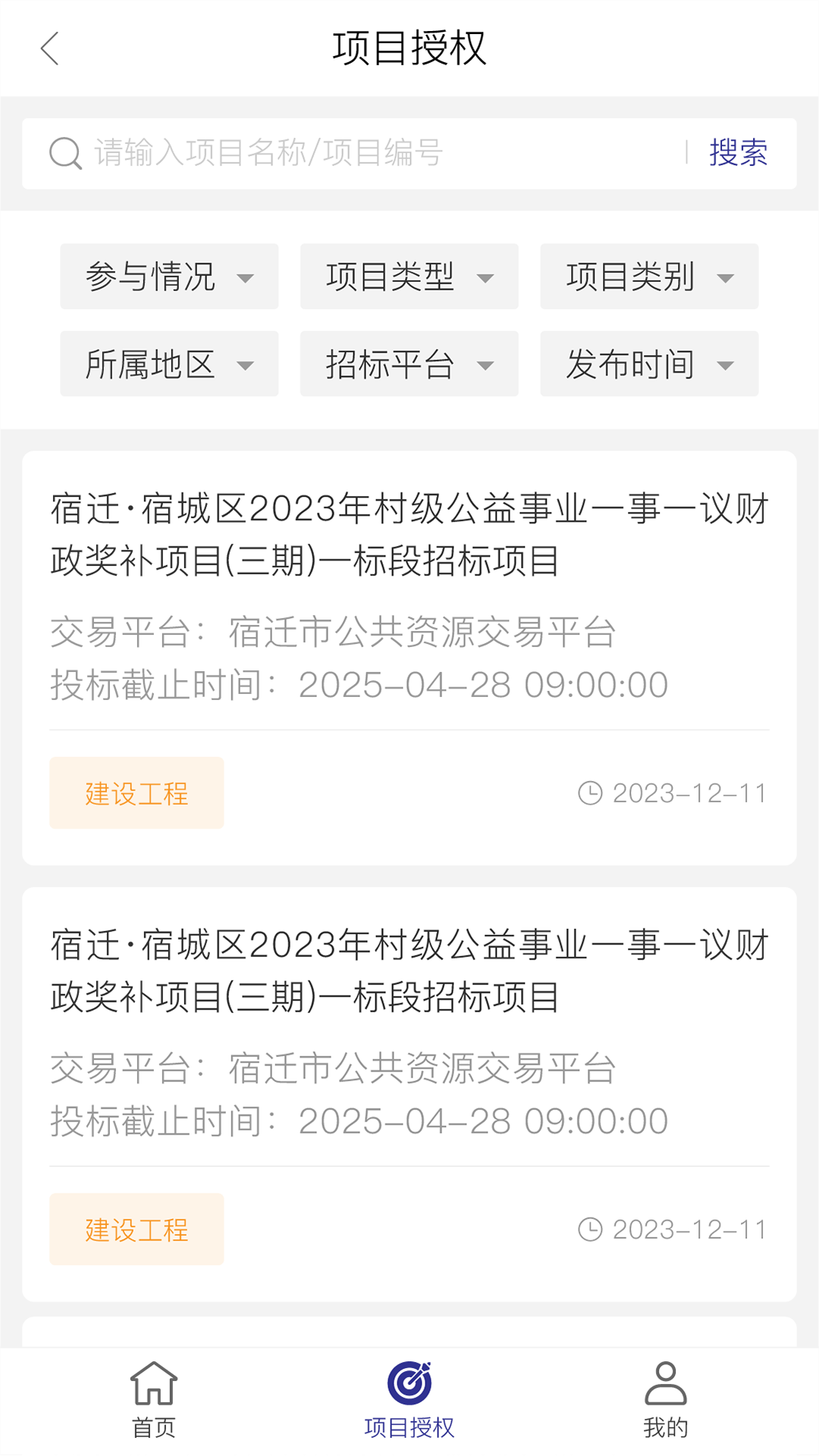Open the 参与情况 filter dropdown
The width and height of the screenshot is (819, 1456).
[x=169, y=277]
